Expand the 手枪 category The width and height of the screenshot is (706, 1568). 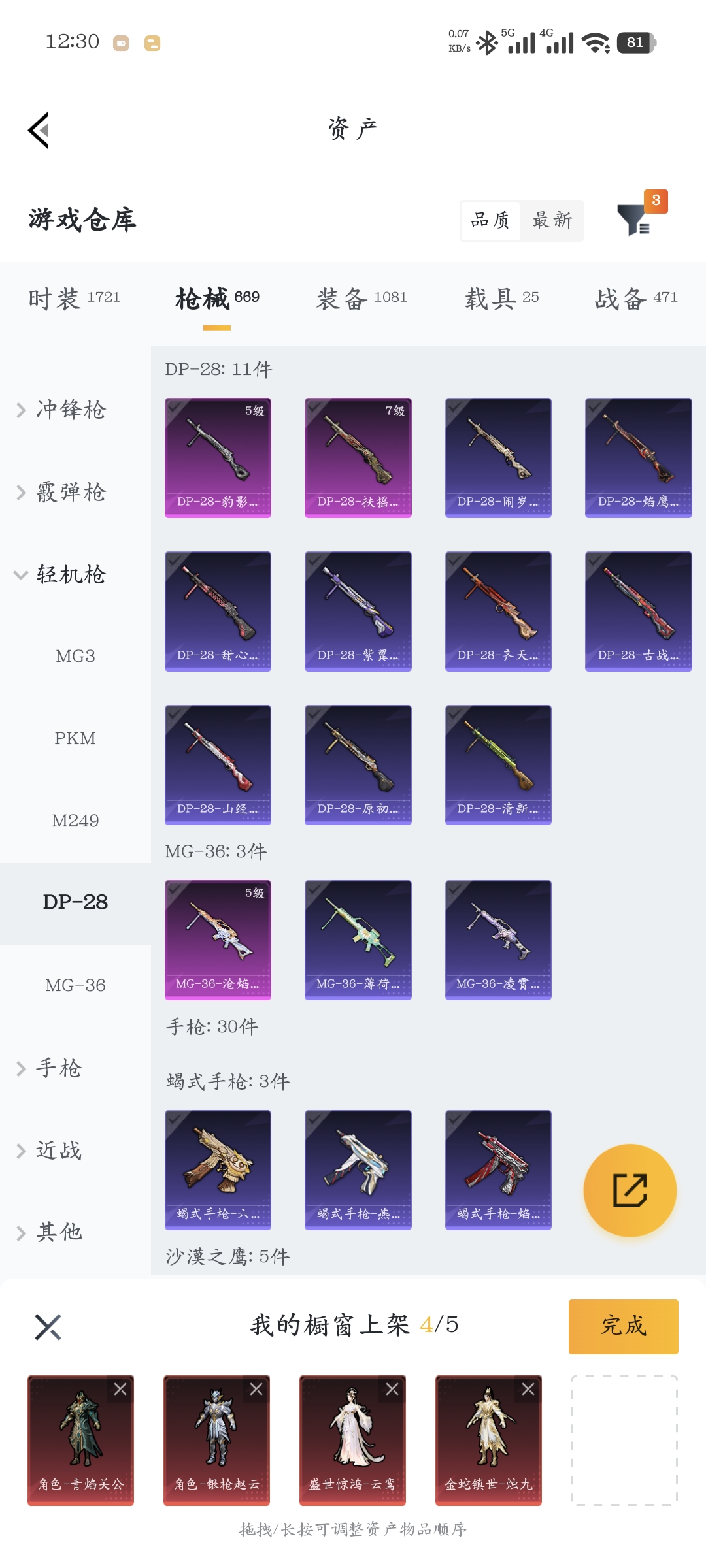[59, 1068]
